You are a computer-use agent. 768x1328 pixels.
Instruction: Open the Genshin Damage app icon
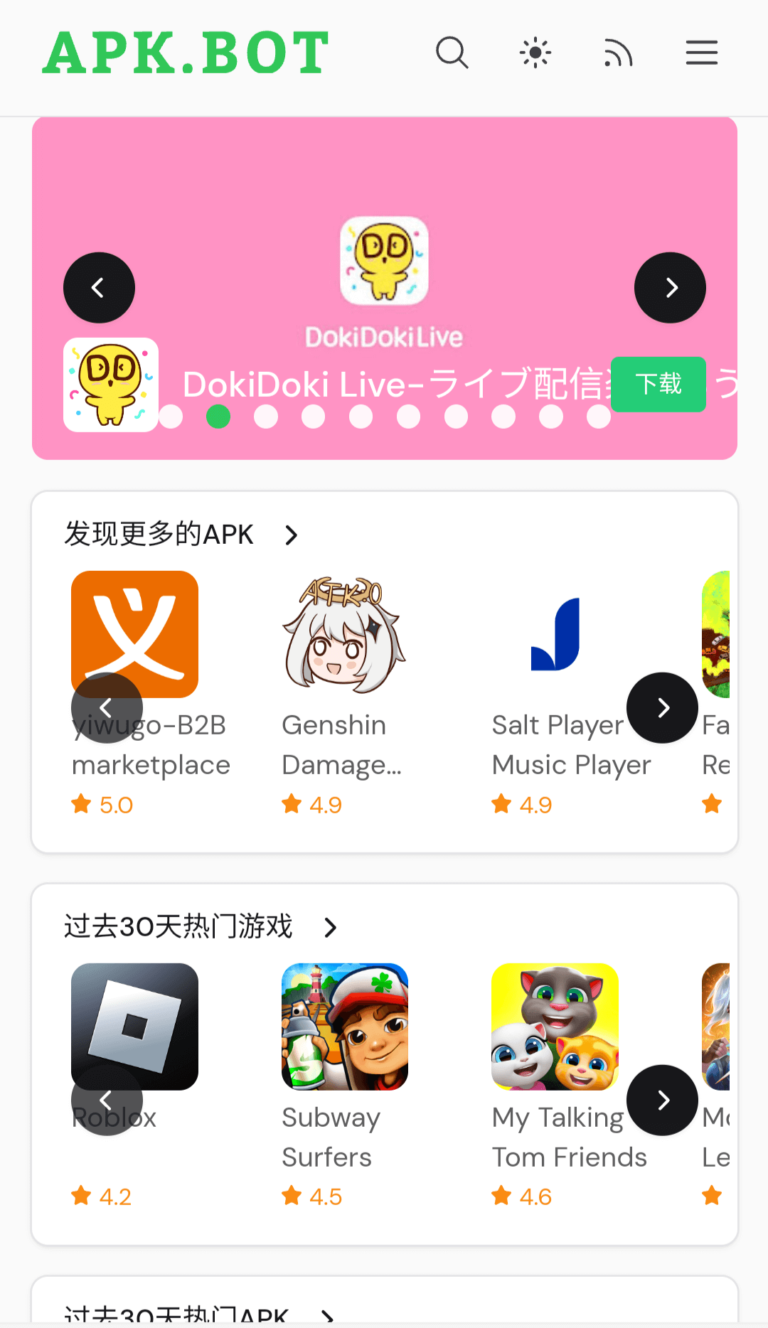coord(345,634)
